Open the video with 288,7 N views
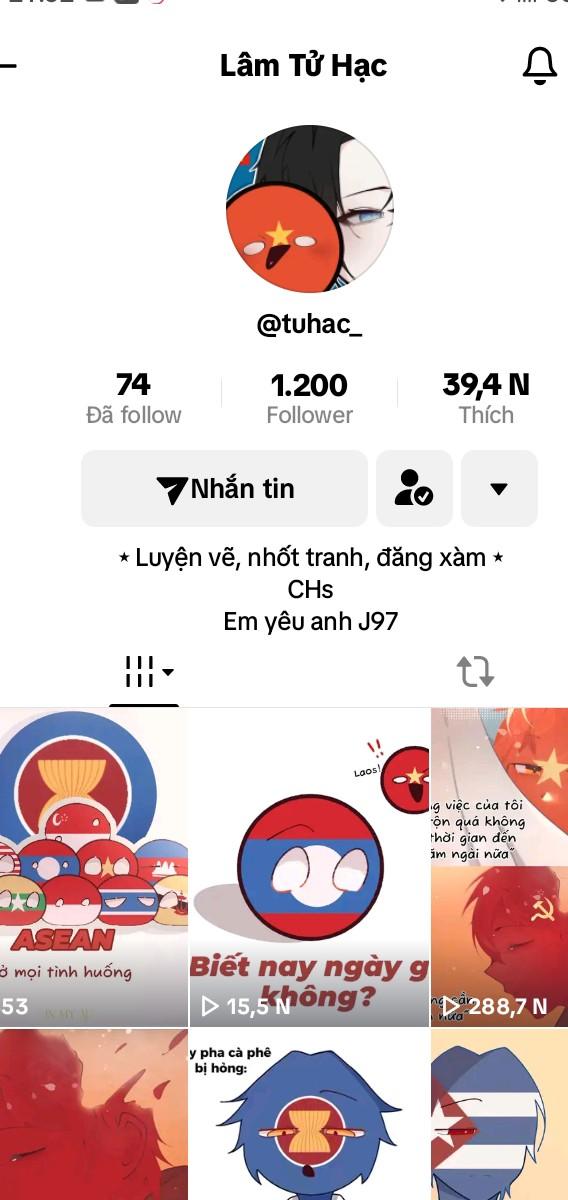The width and height of the screenshot is (568, 1200). pyautogui.click(x=500, y=867)
